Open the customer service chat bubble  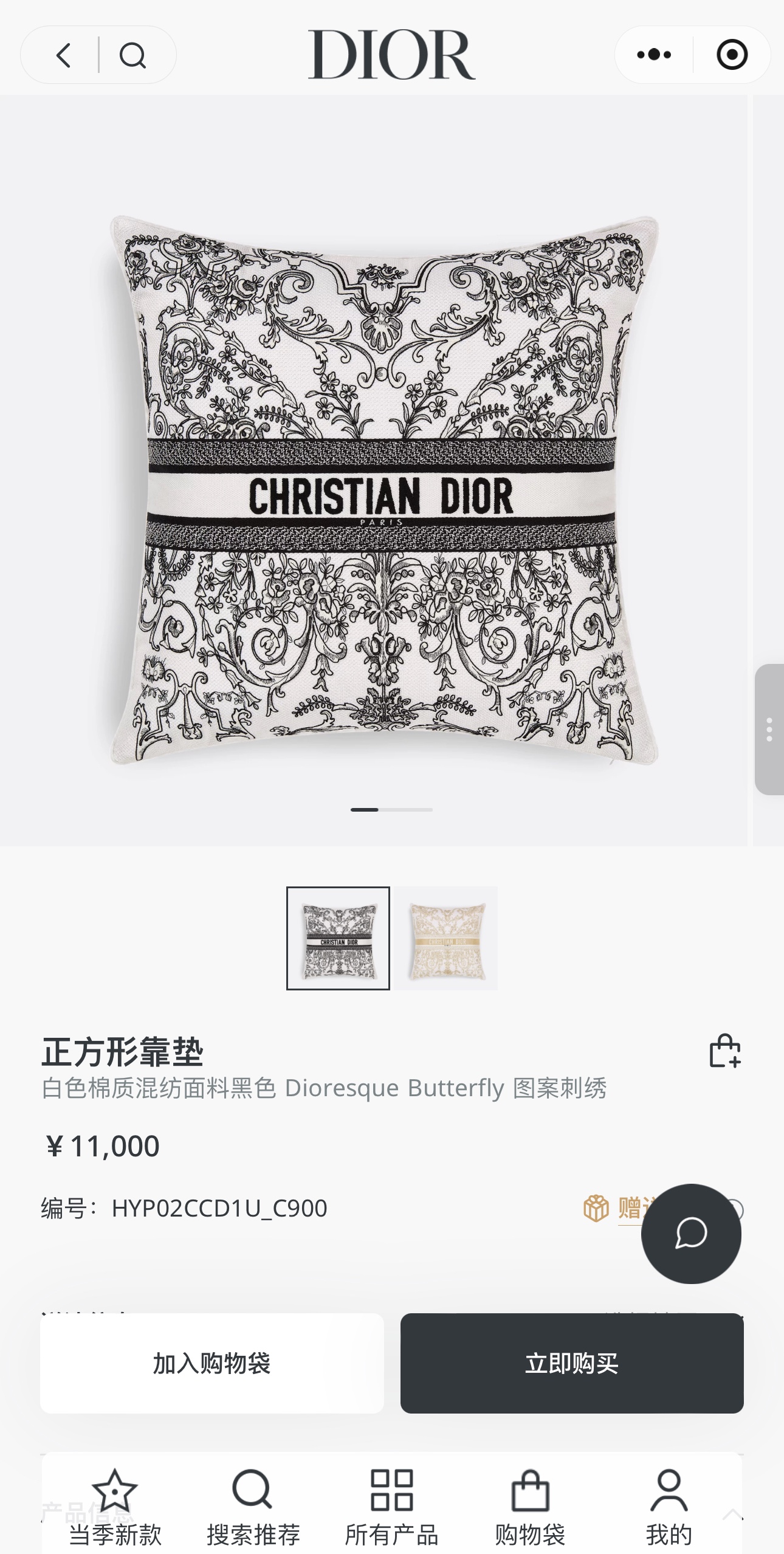(x=691, y=1234)
